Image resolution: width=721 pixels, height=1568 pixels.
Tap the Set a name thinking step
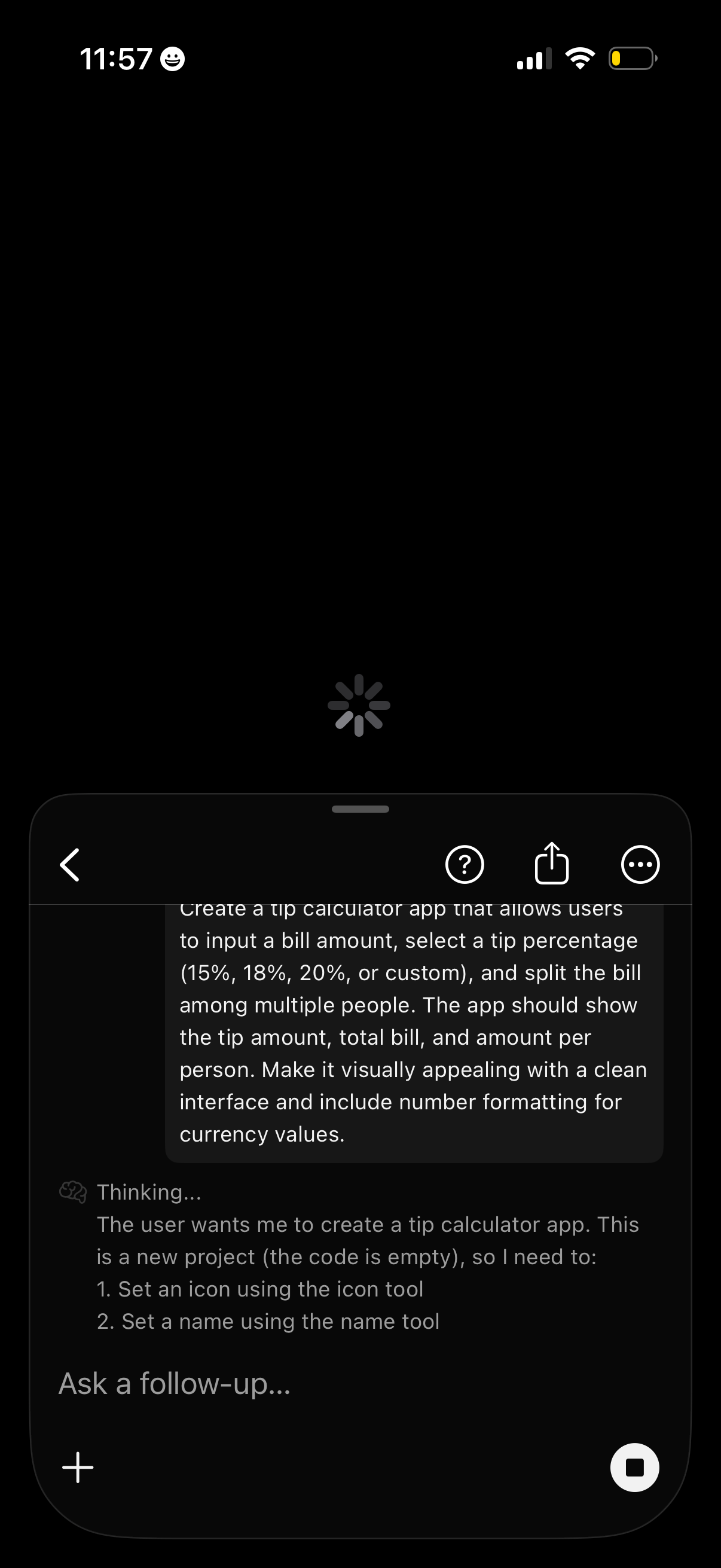pyautogui.click(x=268, y=1321)
